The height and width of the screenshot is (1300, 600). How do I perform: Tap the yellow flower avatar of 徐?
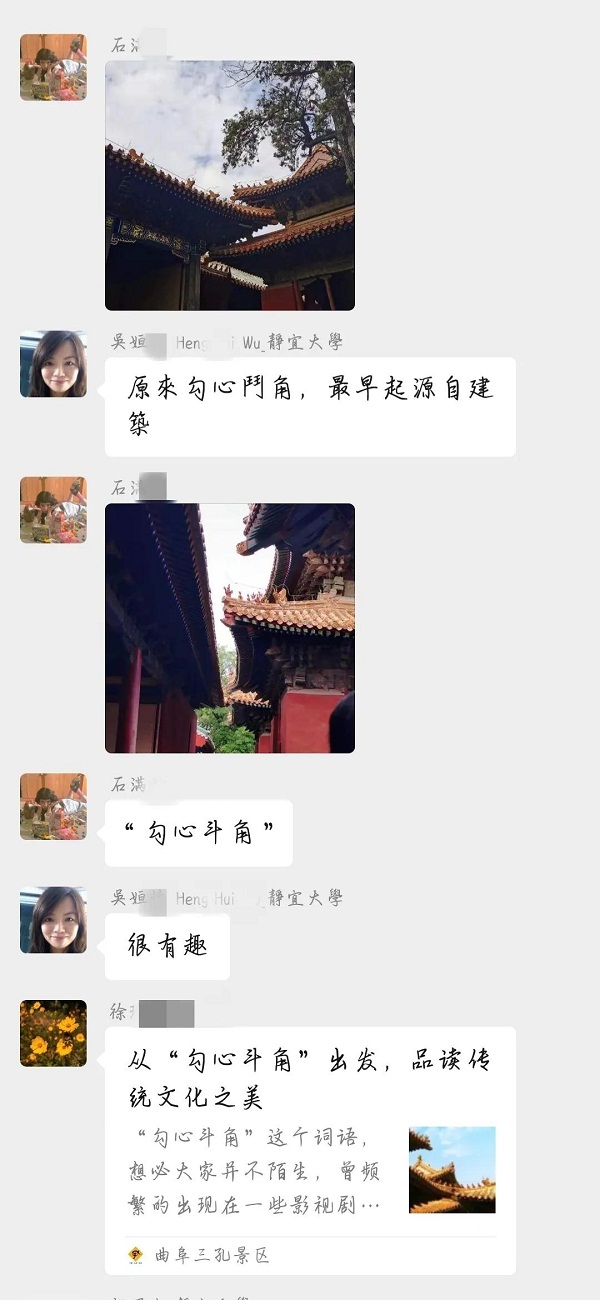coord(53,1033)
